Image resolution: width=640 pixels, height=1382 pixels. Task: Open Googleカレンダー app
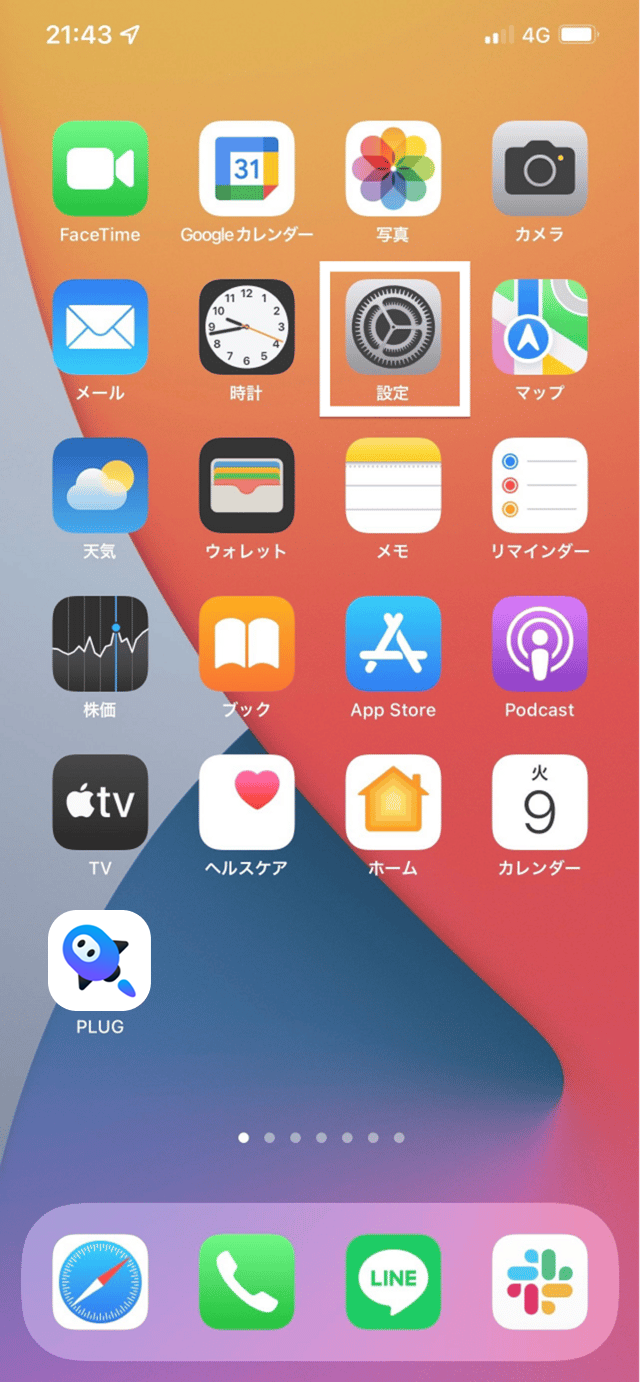246,169
